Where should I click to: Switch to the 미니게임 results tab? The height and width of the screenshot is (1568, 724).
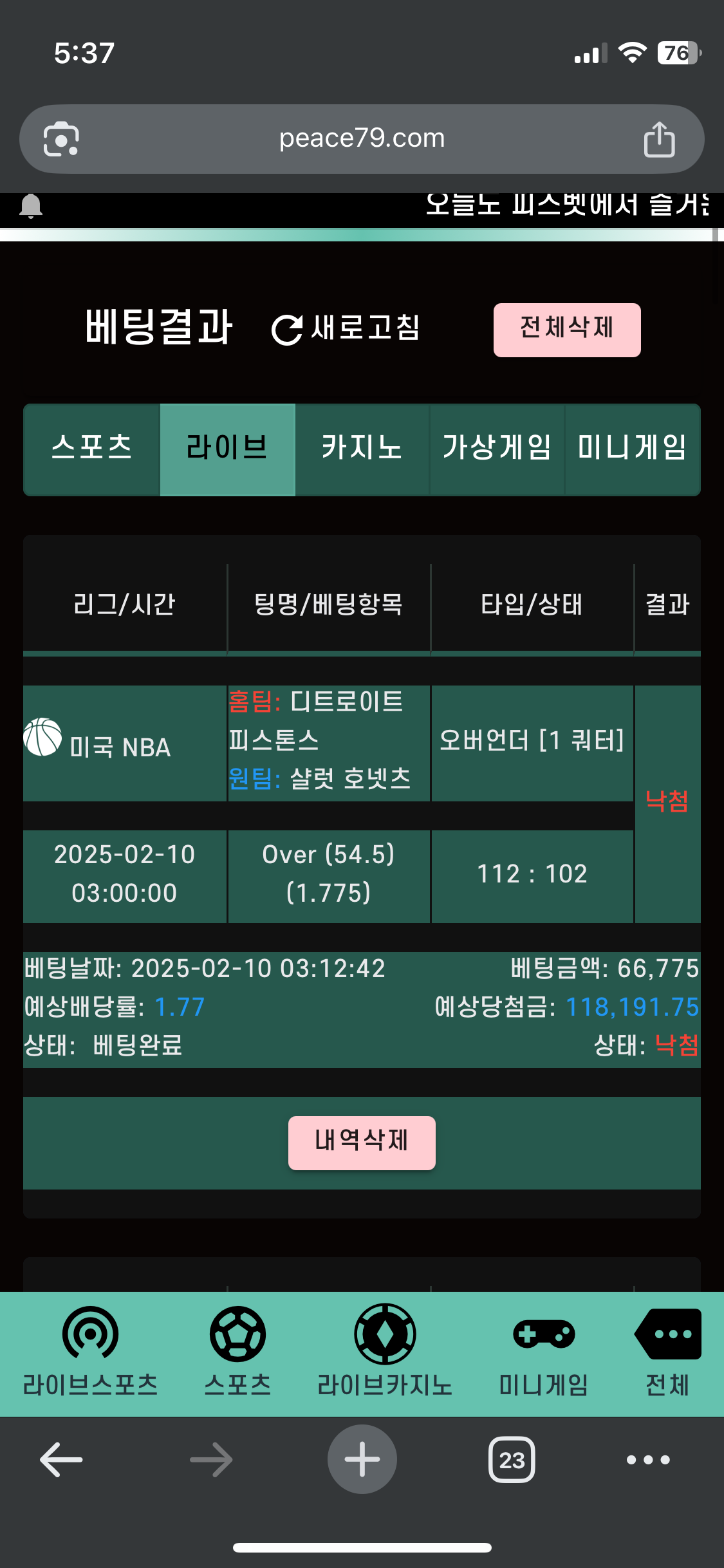point(632,449)
